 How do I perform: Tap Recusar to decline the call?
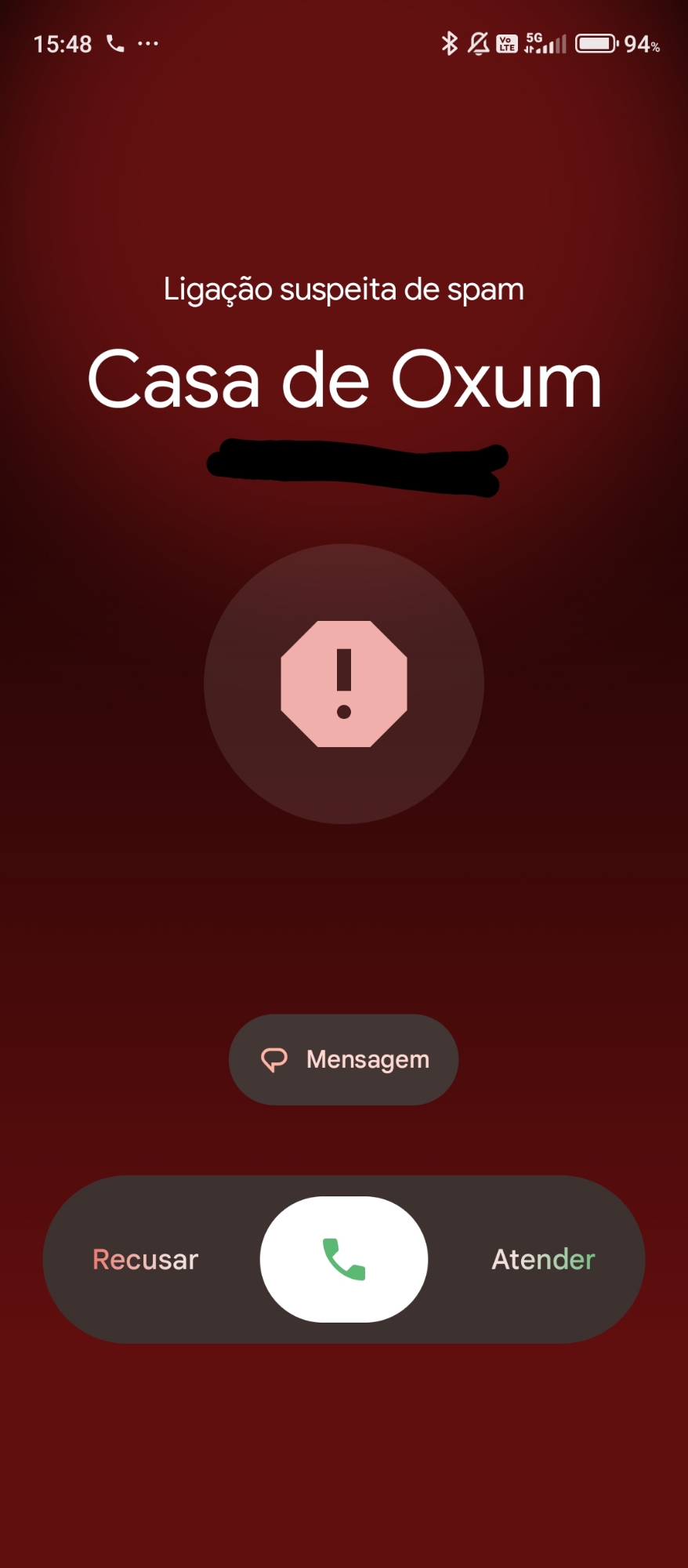pos(146,1259)
